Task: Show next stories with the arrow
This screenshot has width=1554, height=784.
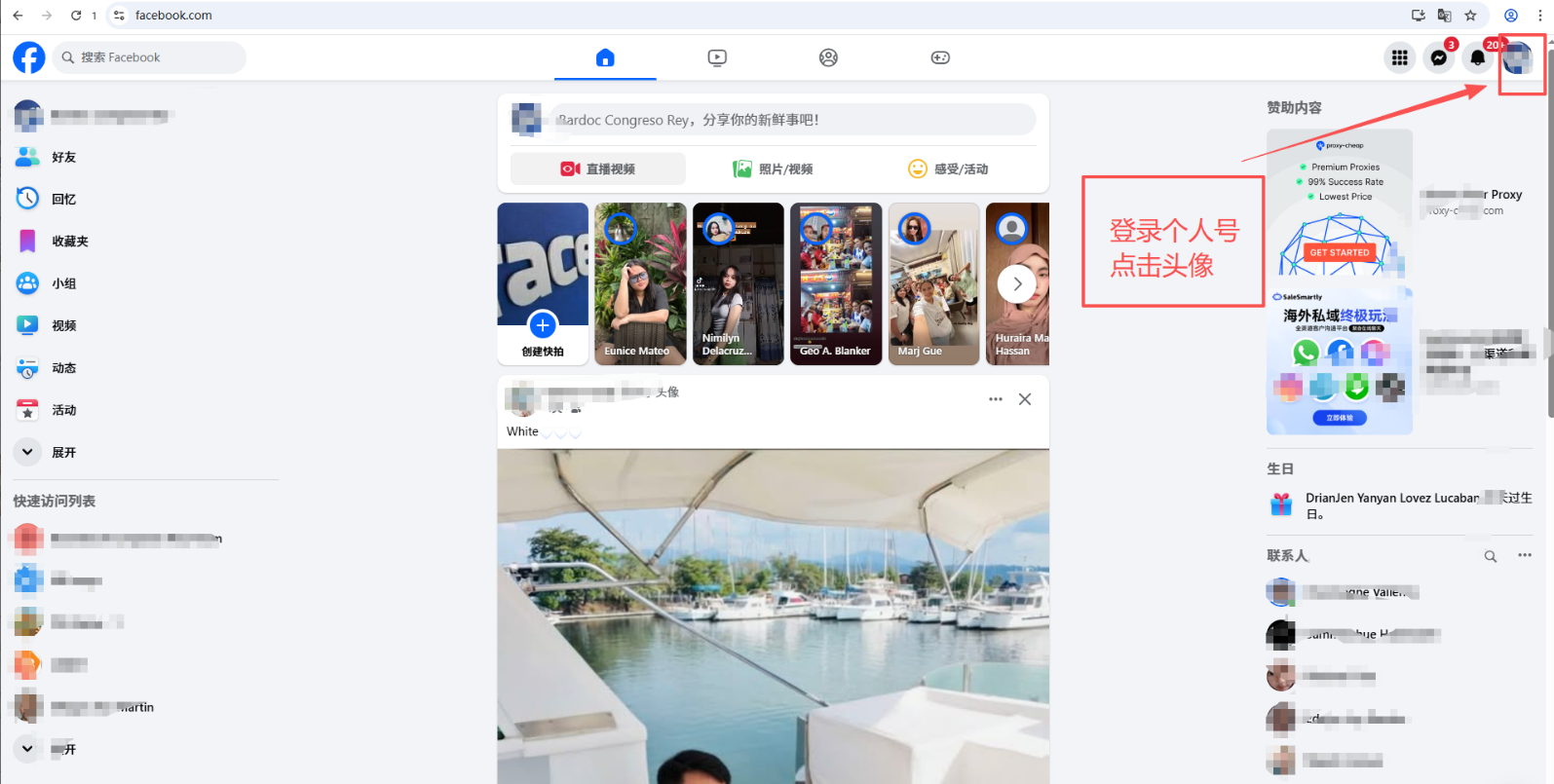Action: [x=1017, y=284]
